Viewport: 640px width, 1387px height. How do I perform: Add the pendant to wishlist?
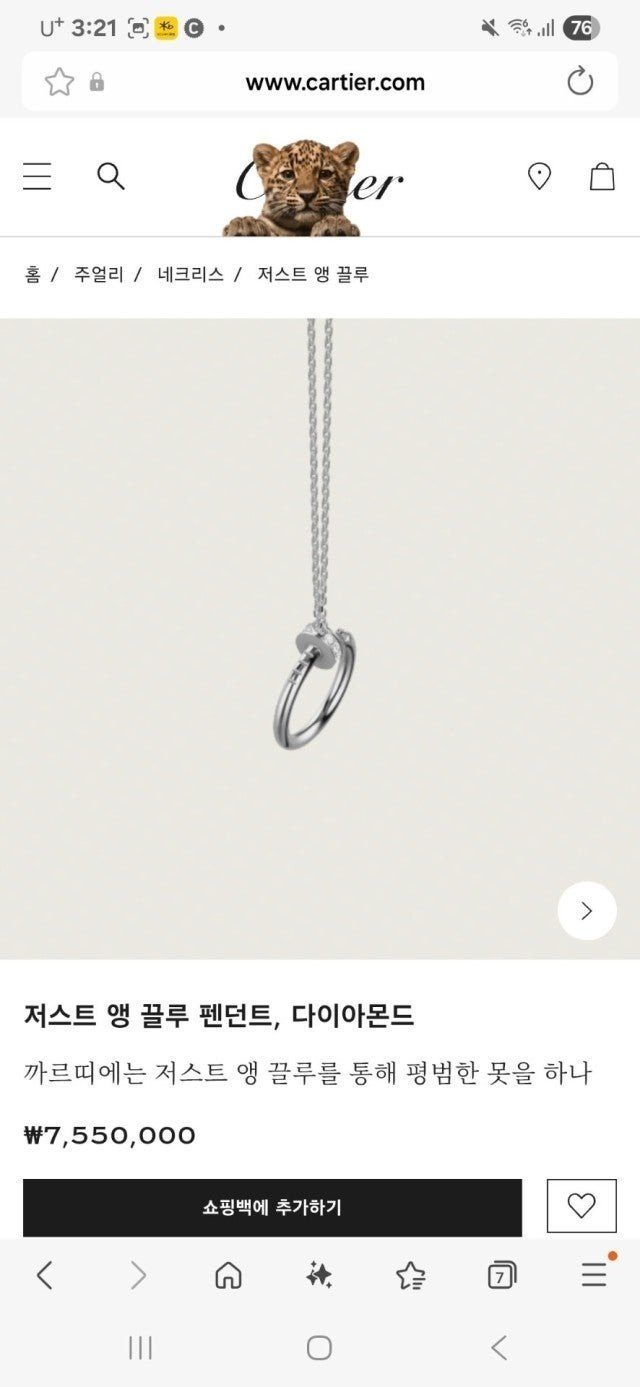coord(581,1206)
